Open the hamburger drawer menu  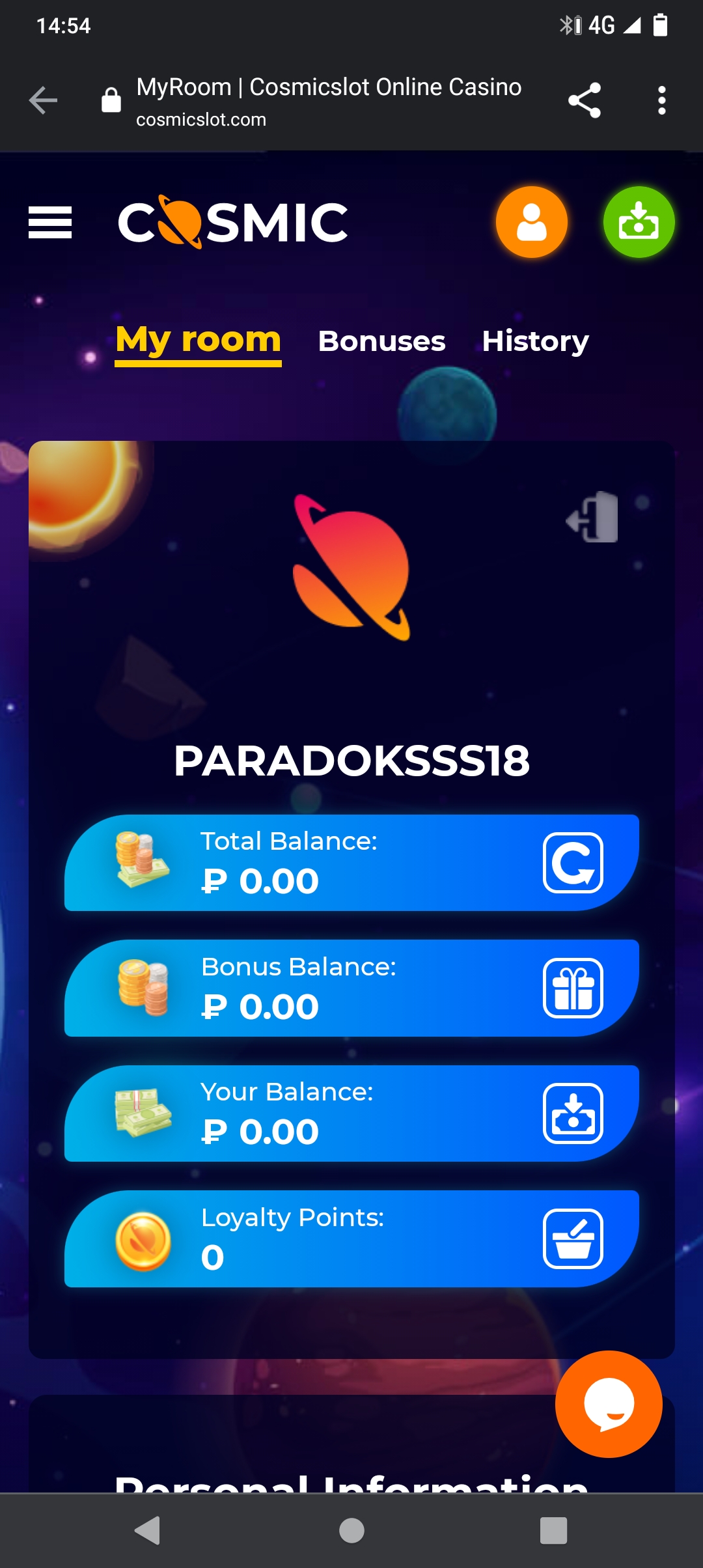[x=50, y=223]
